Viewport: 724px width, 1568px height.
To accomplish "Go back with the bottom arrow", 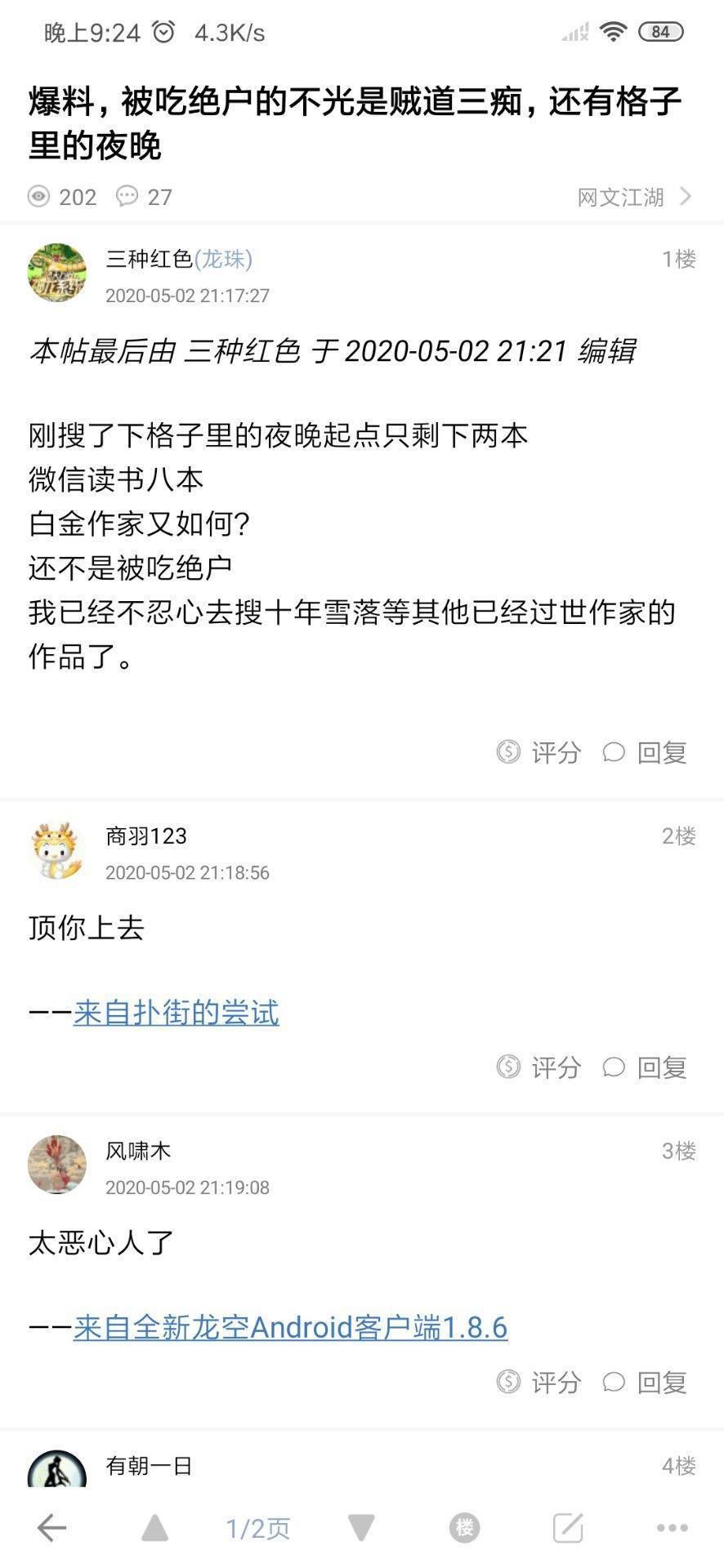I will [51, 1527].
